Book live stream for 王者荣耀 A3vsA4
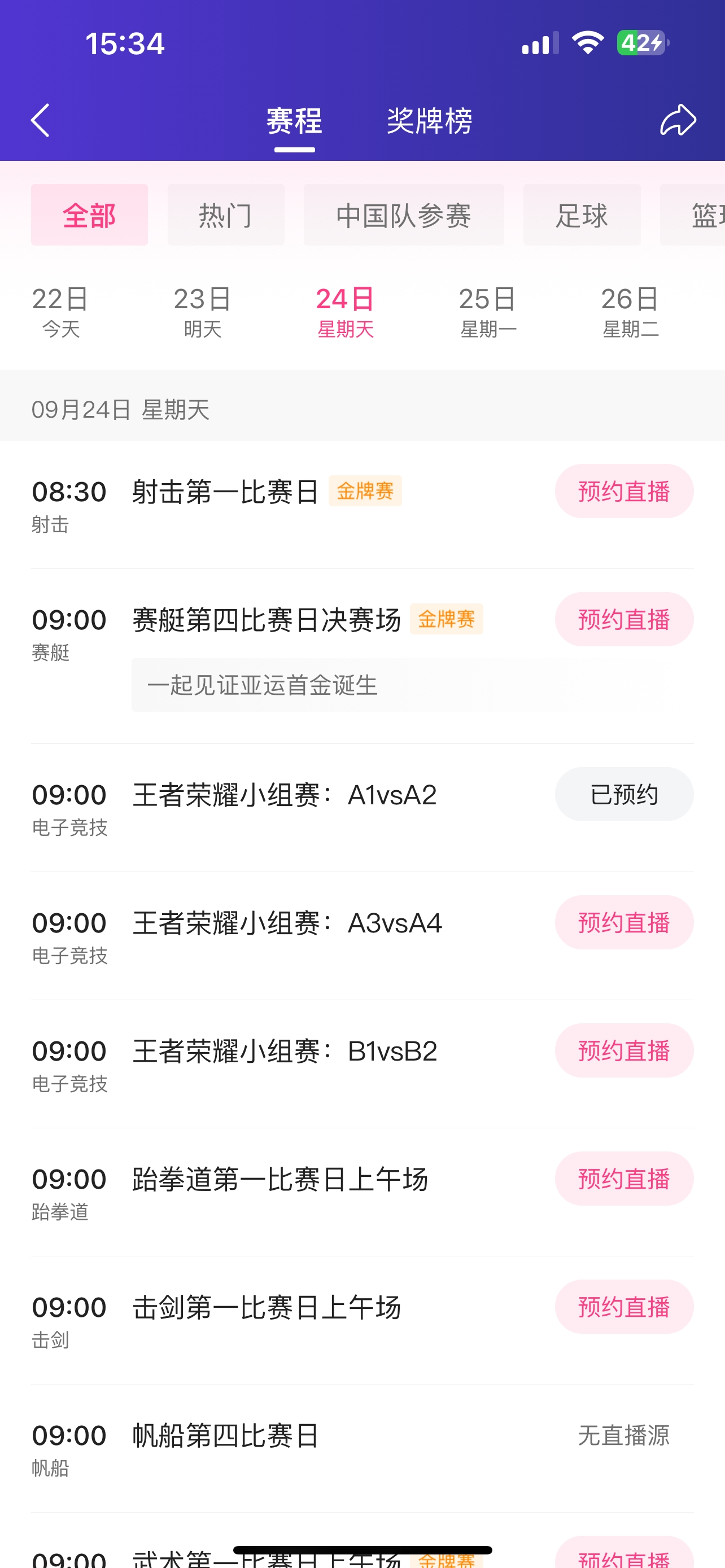Viewport: 725px width, 1568px height. pyautogui.click(x=624, y=922)
